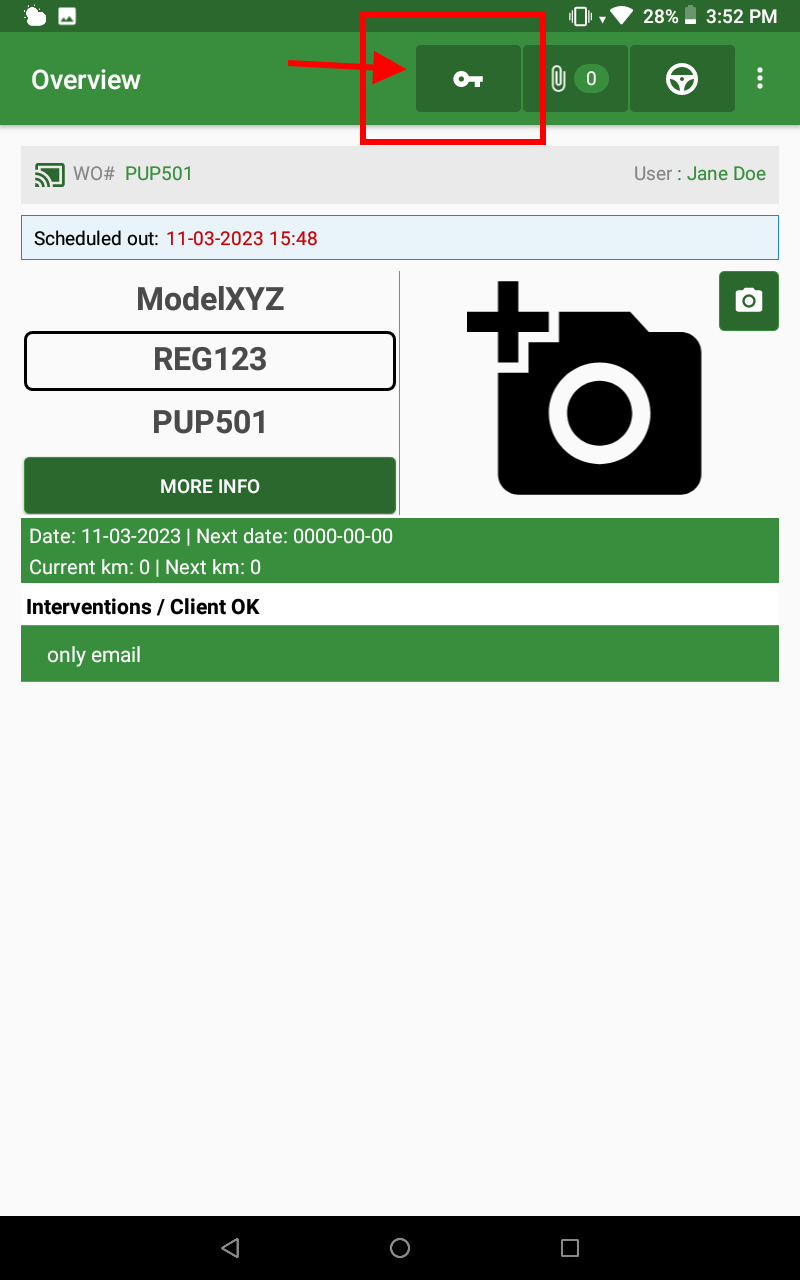Image resolution: width=800 pixels, height=1280 pixels.
Task: Add a vehicle photo placeholder
Action: click(585, 390)
